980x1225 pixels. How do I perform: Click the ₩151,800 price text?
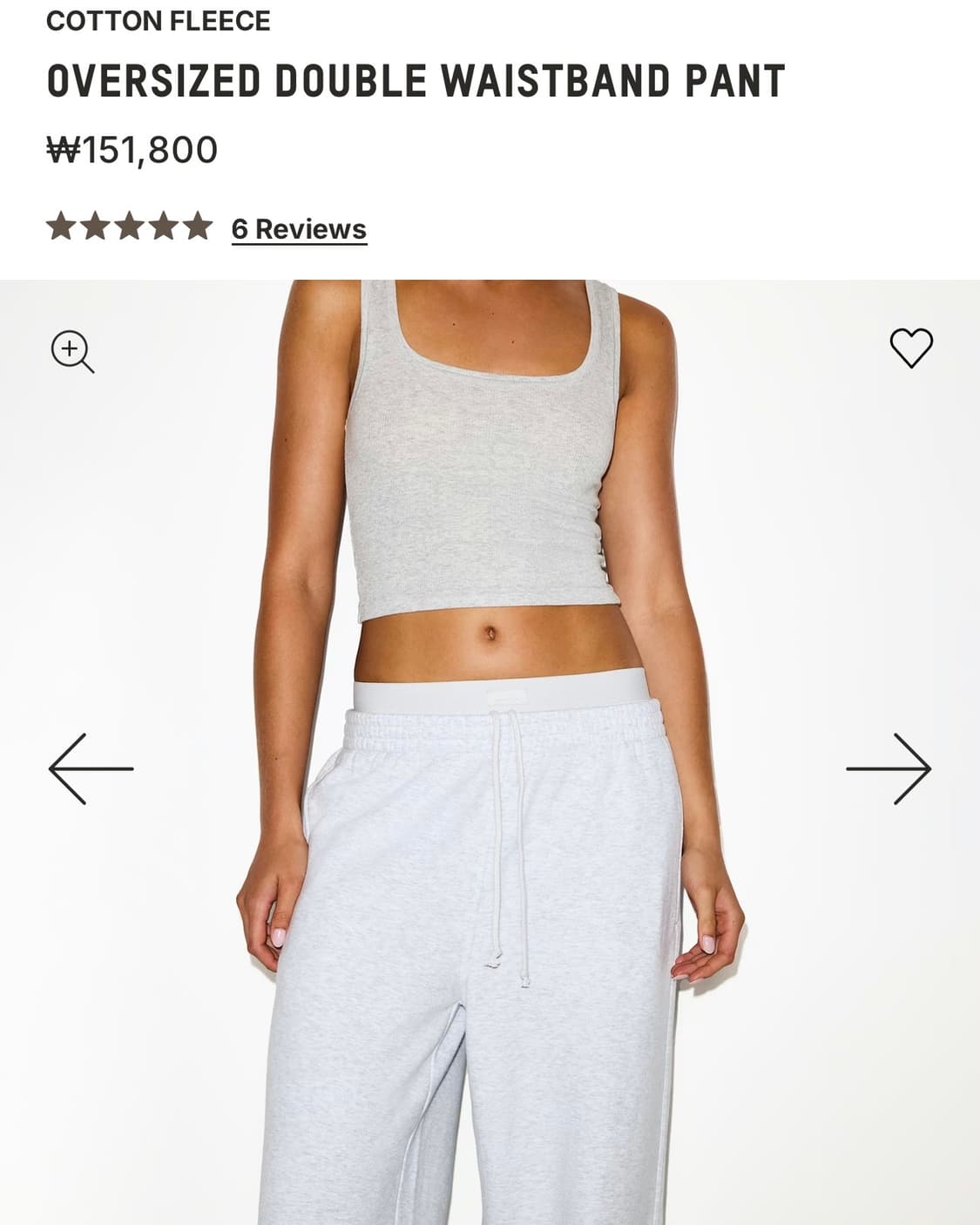tap(132, 148)
